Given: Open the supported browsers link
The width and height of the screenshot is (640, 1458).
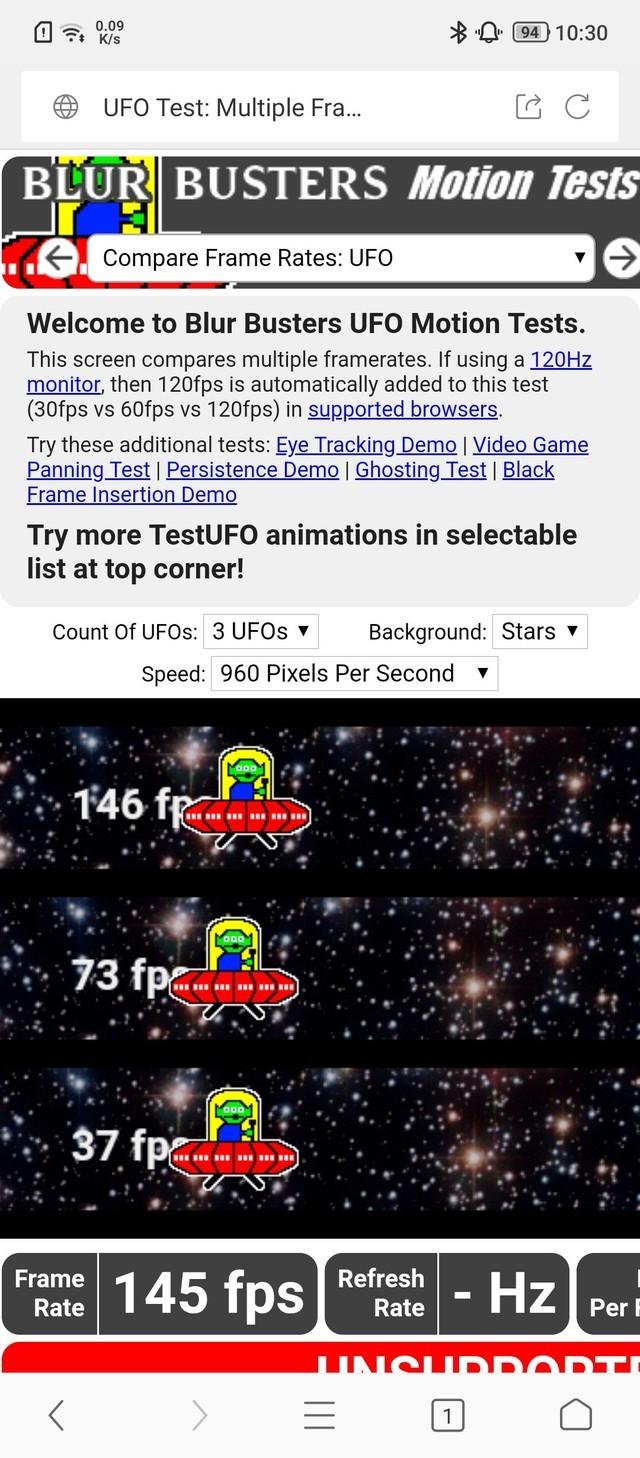Looking at the screenshot, I should coord(402,409).
